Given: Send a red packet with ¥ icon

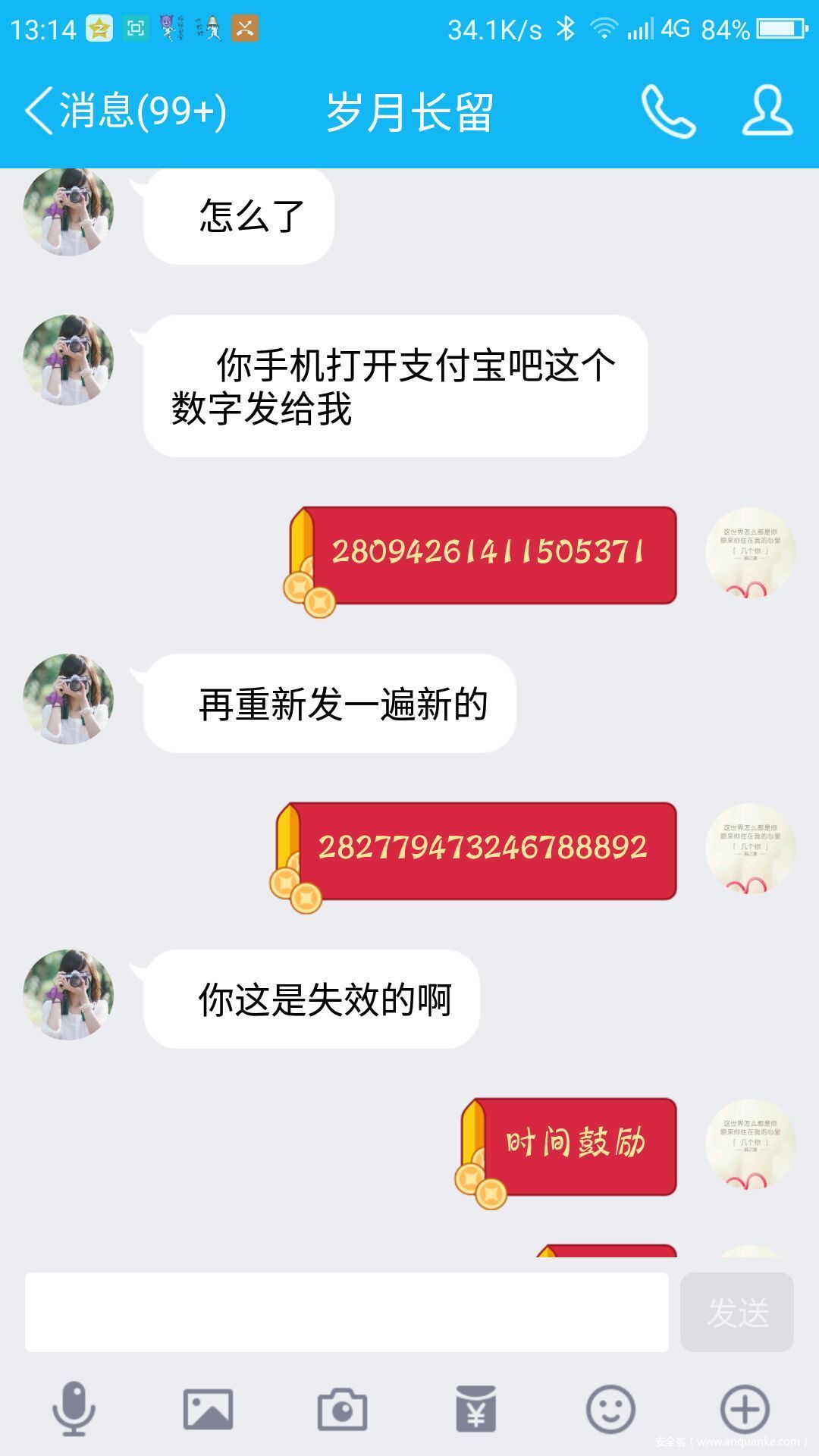Looking at the screenshot, I should coord(476,1409).
